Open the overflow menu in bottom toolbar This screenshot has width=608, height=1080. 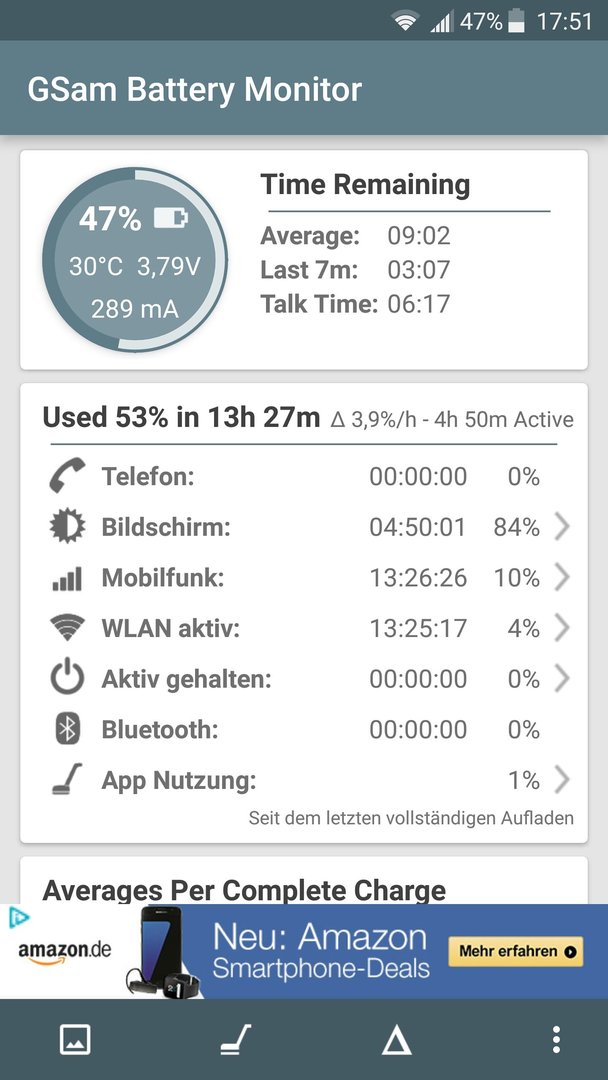[556, 1039]
